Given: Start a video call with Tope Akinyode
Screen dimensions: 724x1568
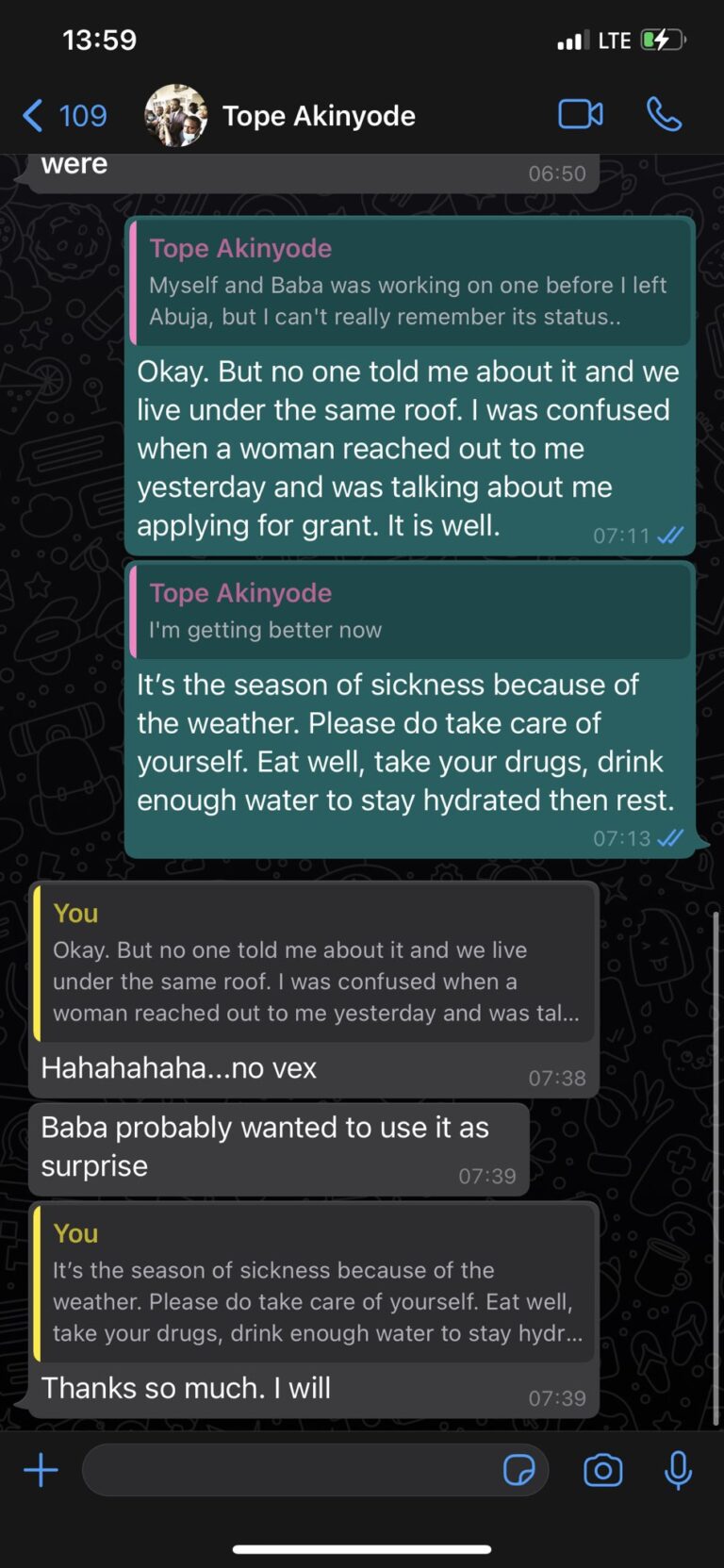Looking at the screenshot, I should coord(581,115).
